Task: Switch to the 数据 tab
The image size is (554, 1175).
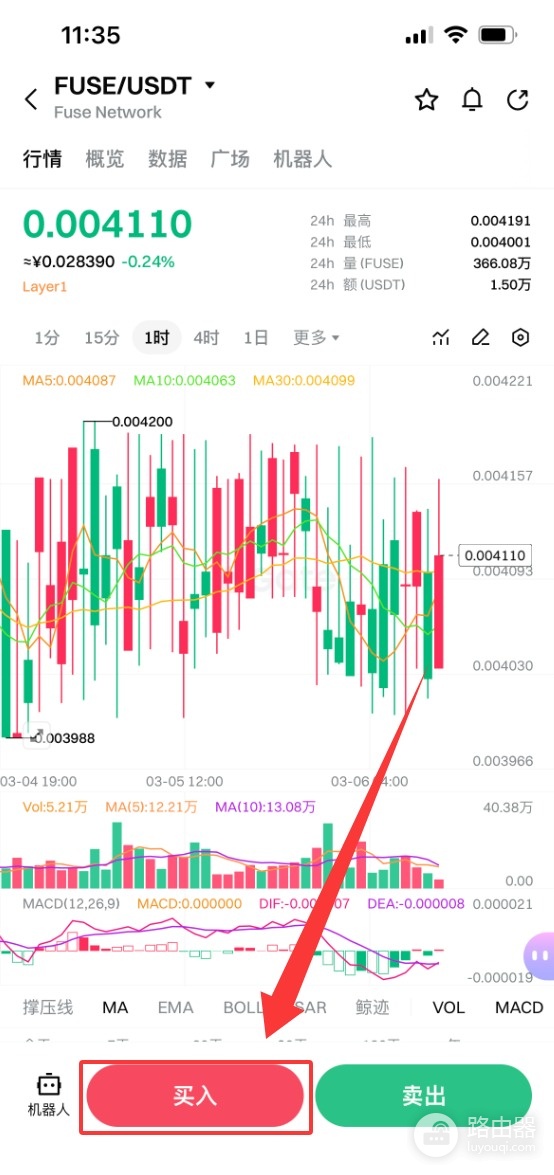Action: coord(167,159)
